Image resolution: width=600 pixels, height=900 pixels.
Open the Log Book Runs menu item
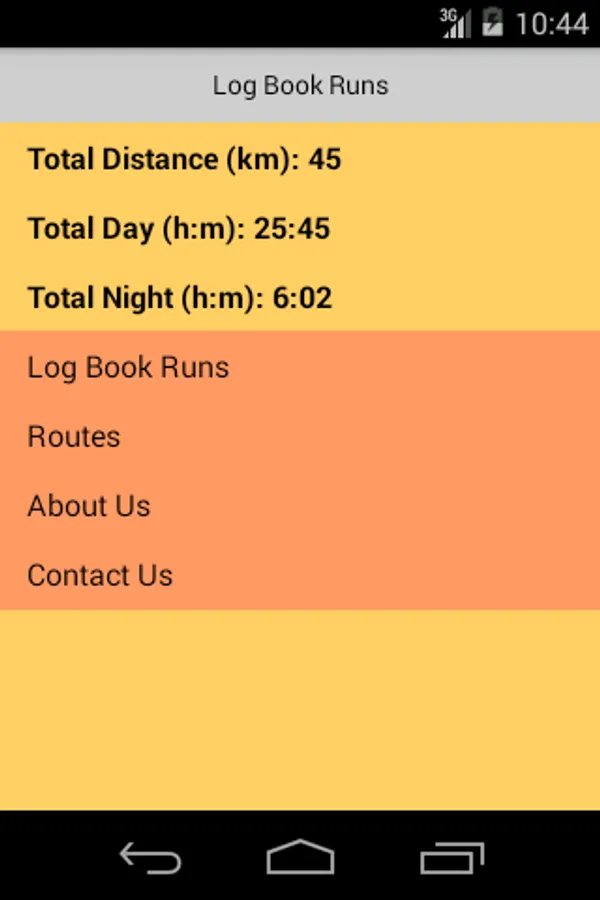tap(128, 367)
